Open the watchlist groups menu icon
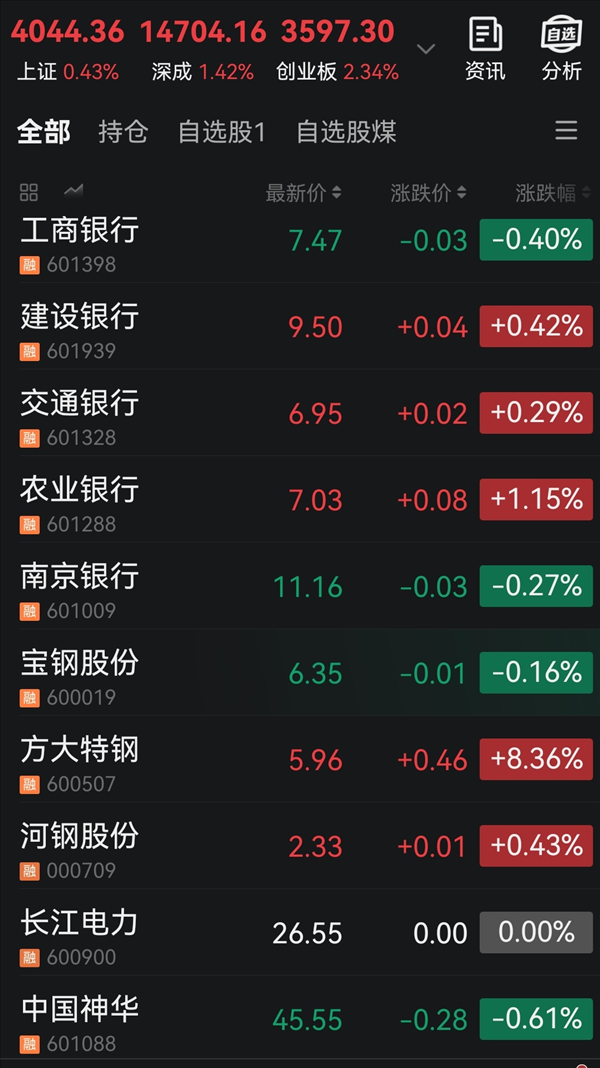 pos(566,131)
